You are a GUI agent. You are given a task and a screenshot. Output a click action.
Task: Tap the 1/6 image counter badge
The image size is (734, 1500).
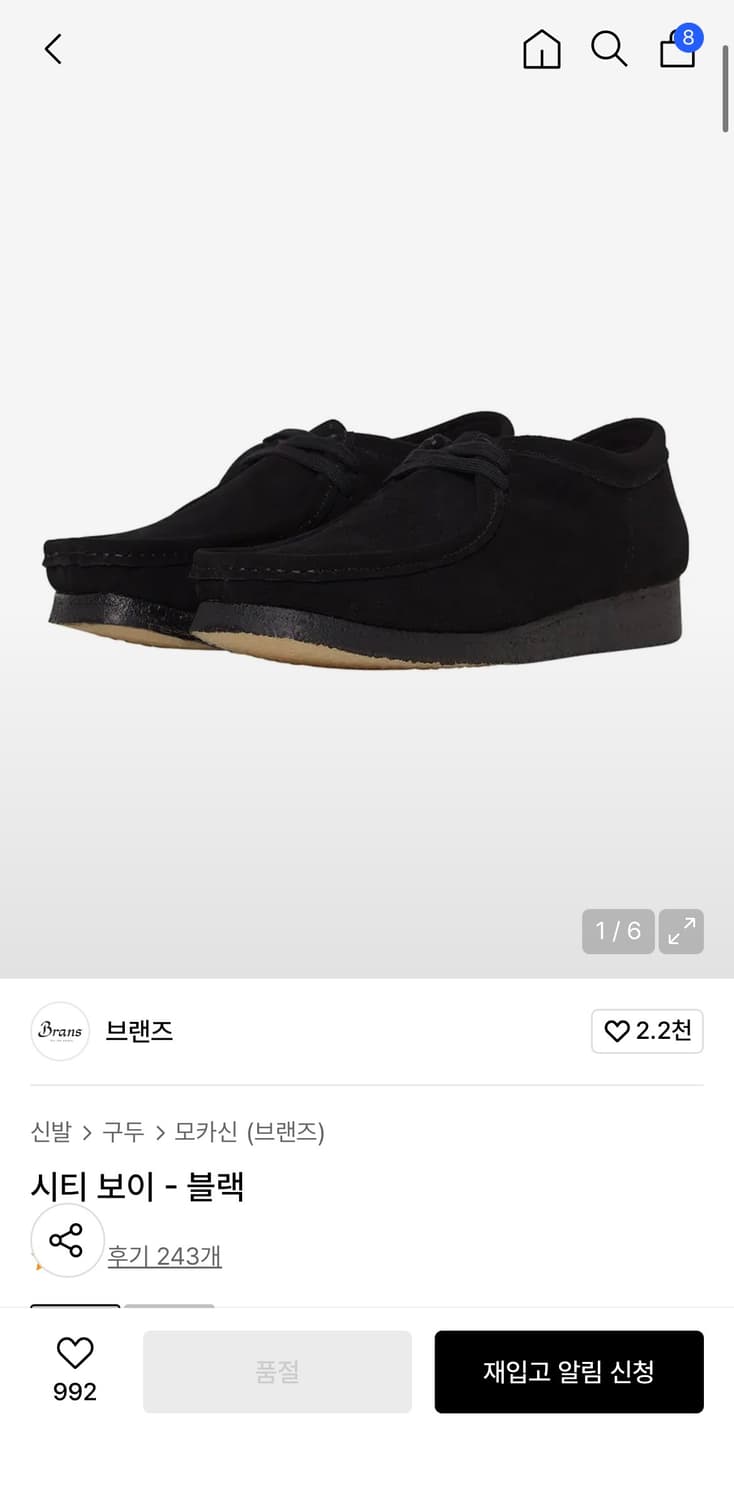pos(617,931)
